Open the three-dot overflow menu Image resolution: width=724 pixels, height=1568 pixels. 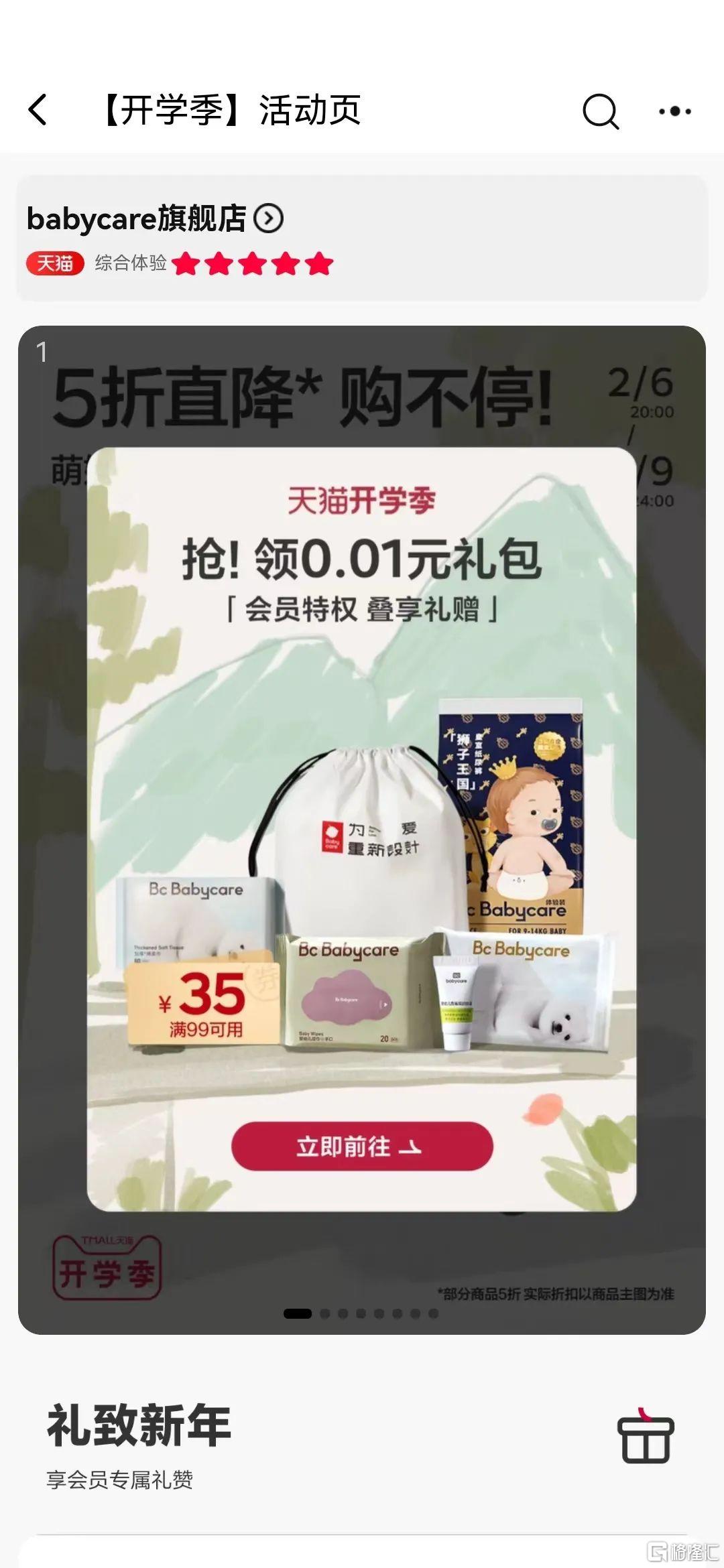[x=674, y=111]
